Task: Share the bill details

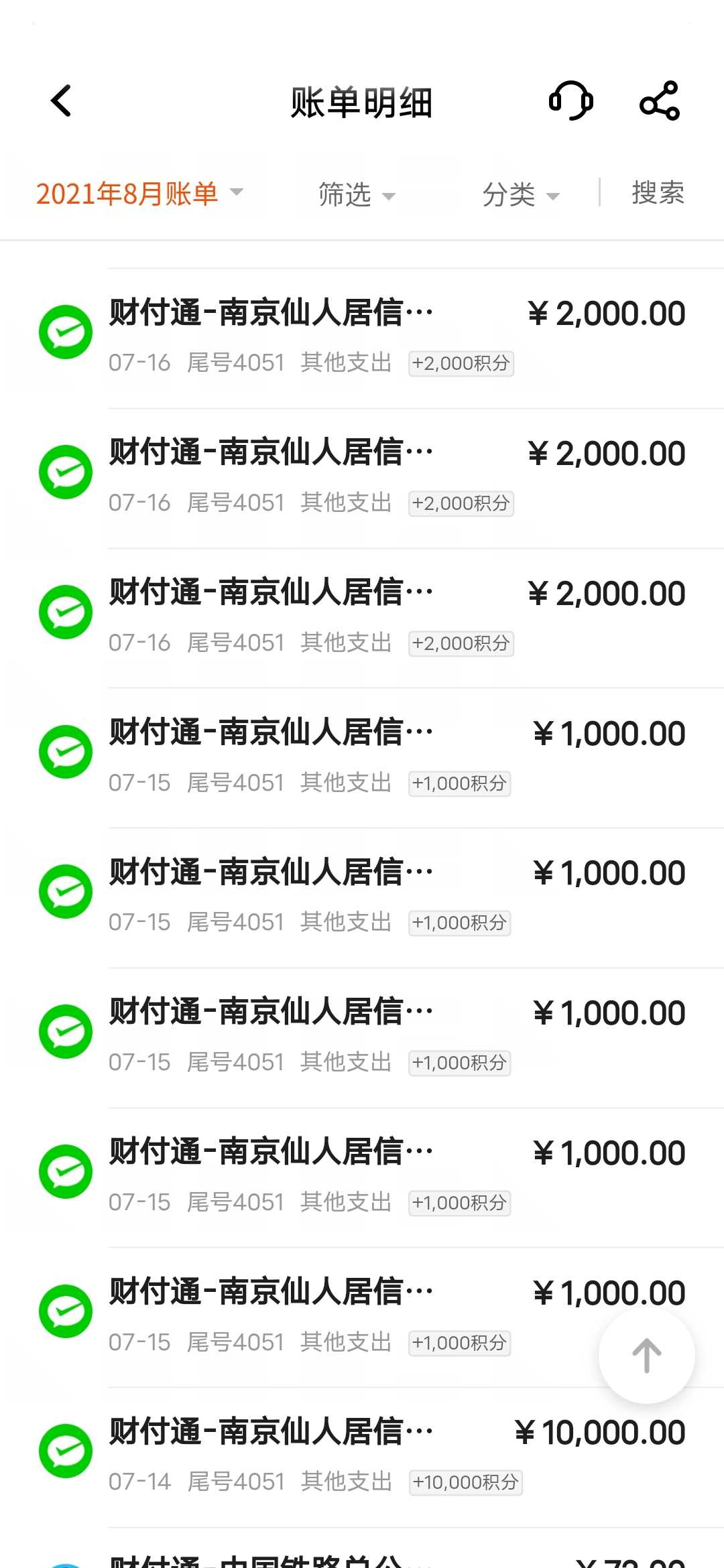Action: tap(660, 101)
